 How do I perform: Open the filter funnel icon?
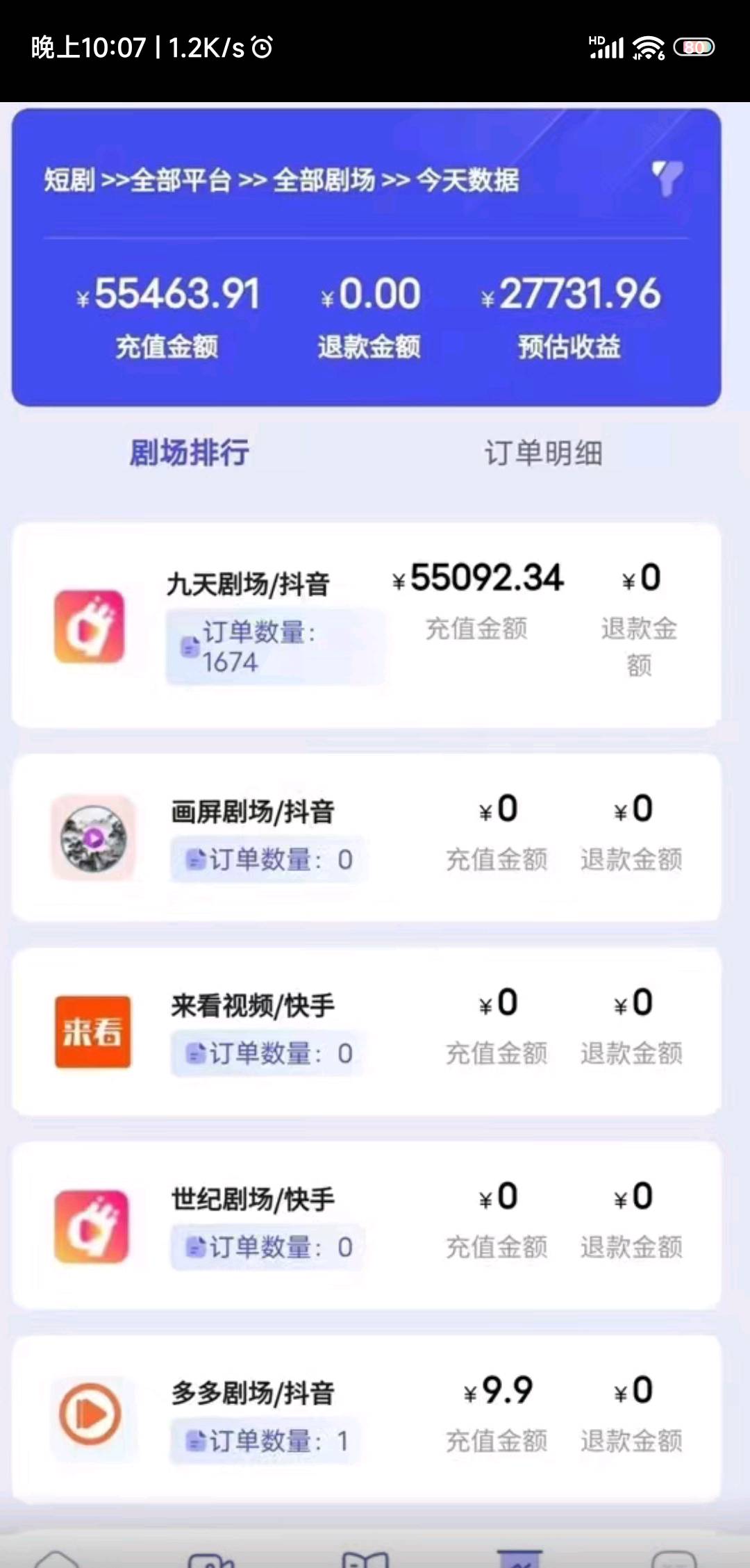pos(667,179)
